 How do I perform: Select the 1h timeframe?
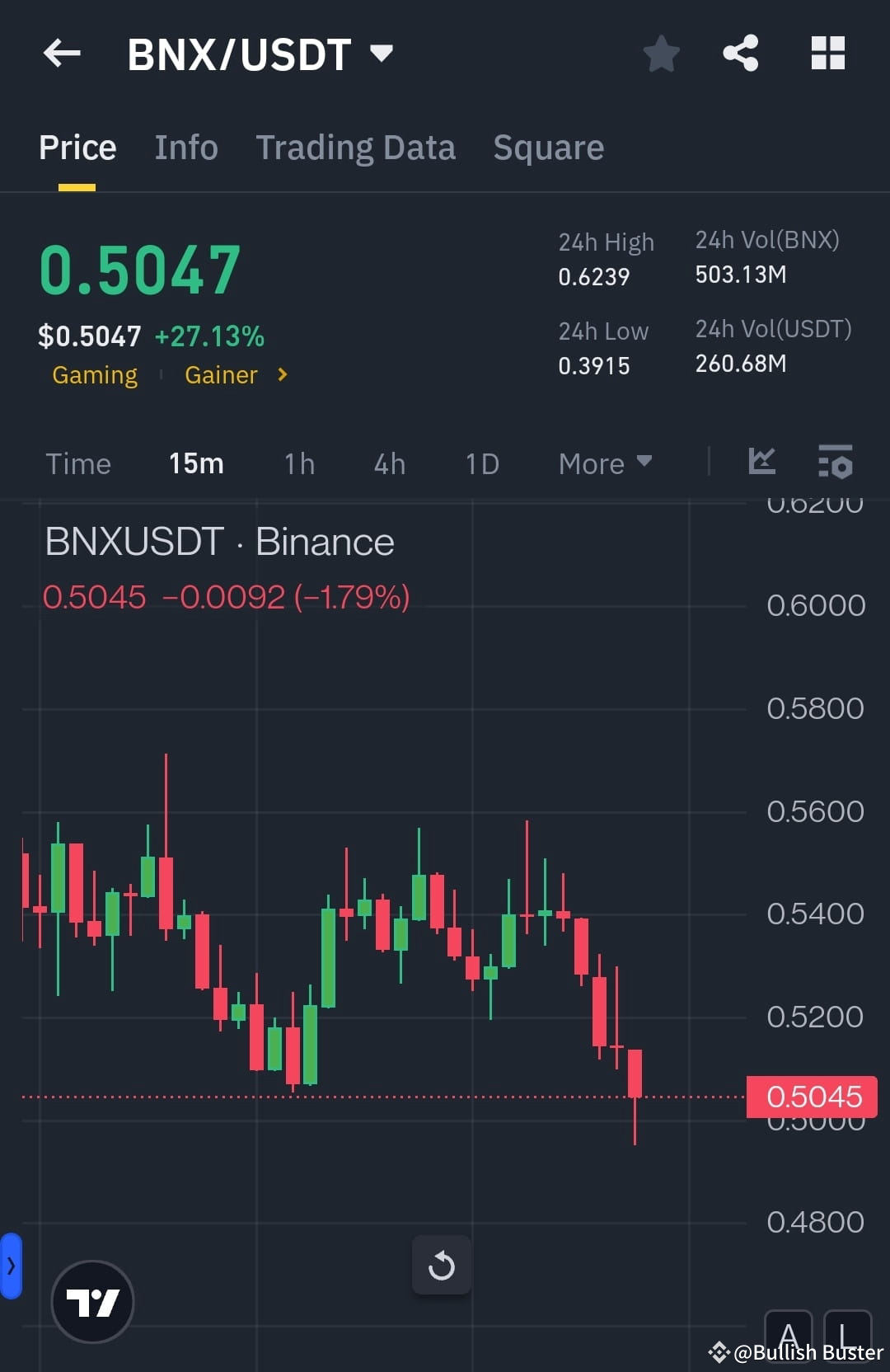coord(298,463)
